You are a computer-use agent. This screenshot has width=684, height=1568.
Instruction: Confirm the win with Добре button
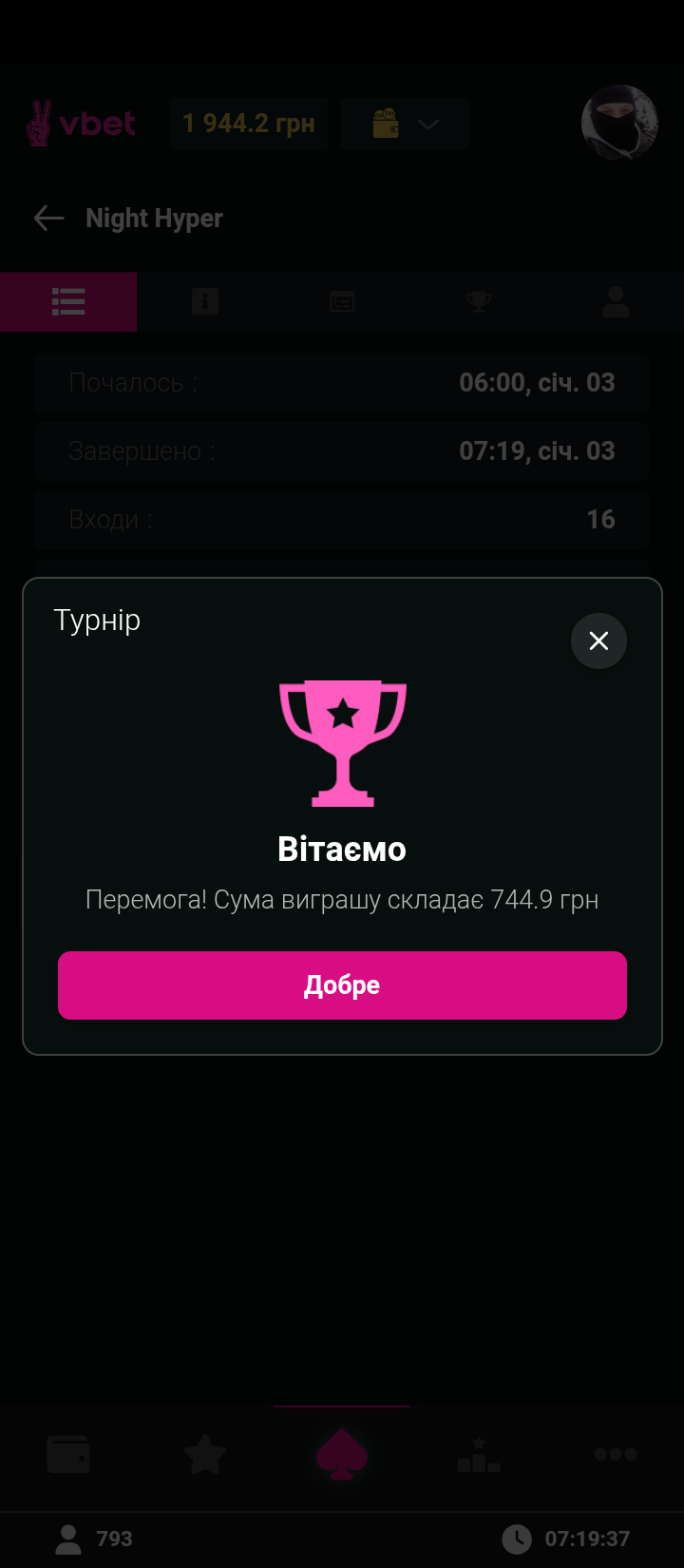point(342,985)
